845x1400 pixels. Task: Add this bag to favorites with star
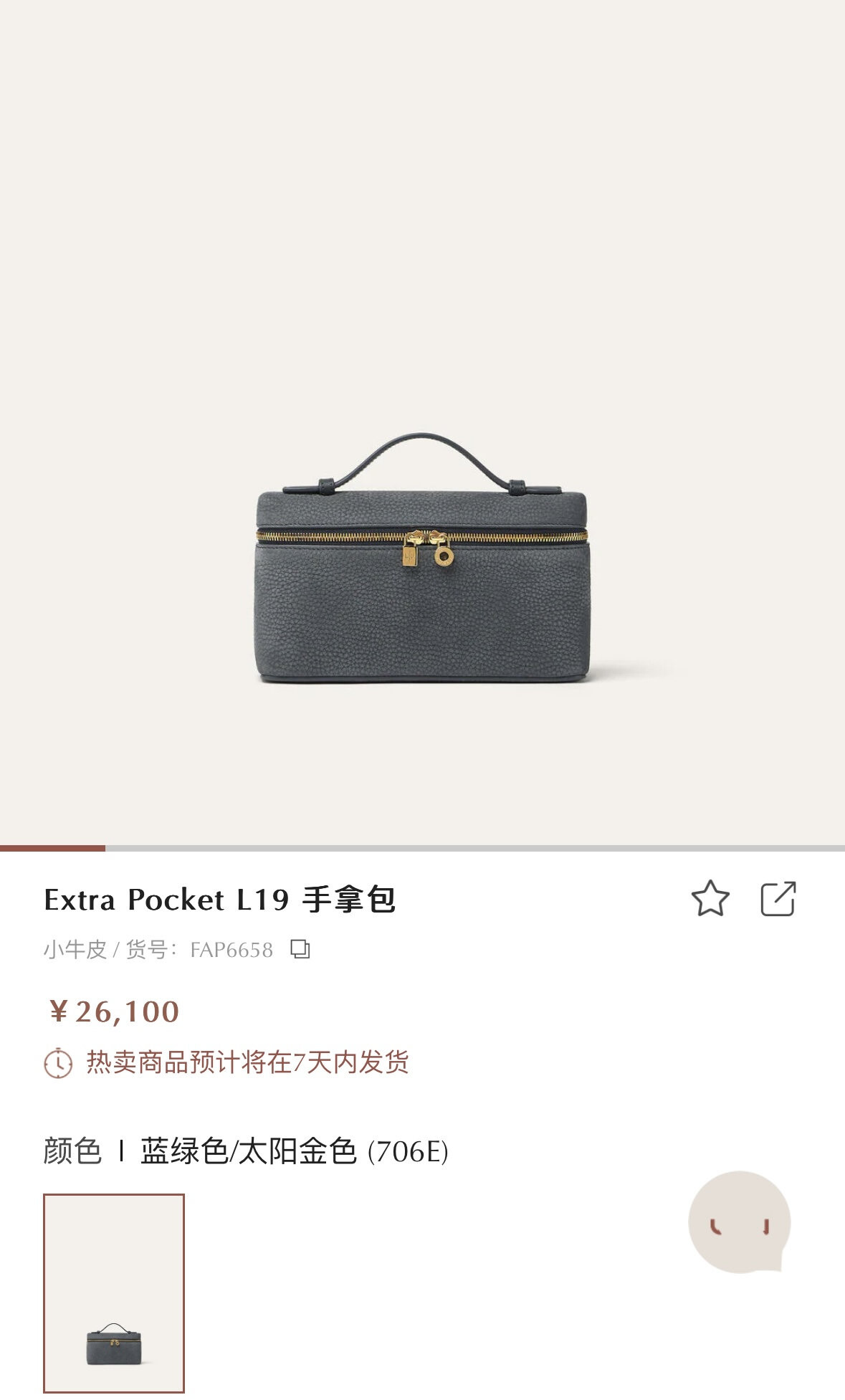[710, 899]
